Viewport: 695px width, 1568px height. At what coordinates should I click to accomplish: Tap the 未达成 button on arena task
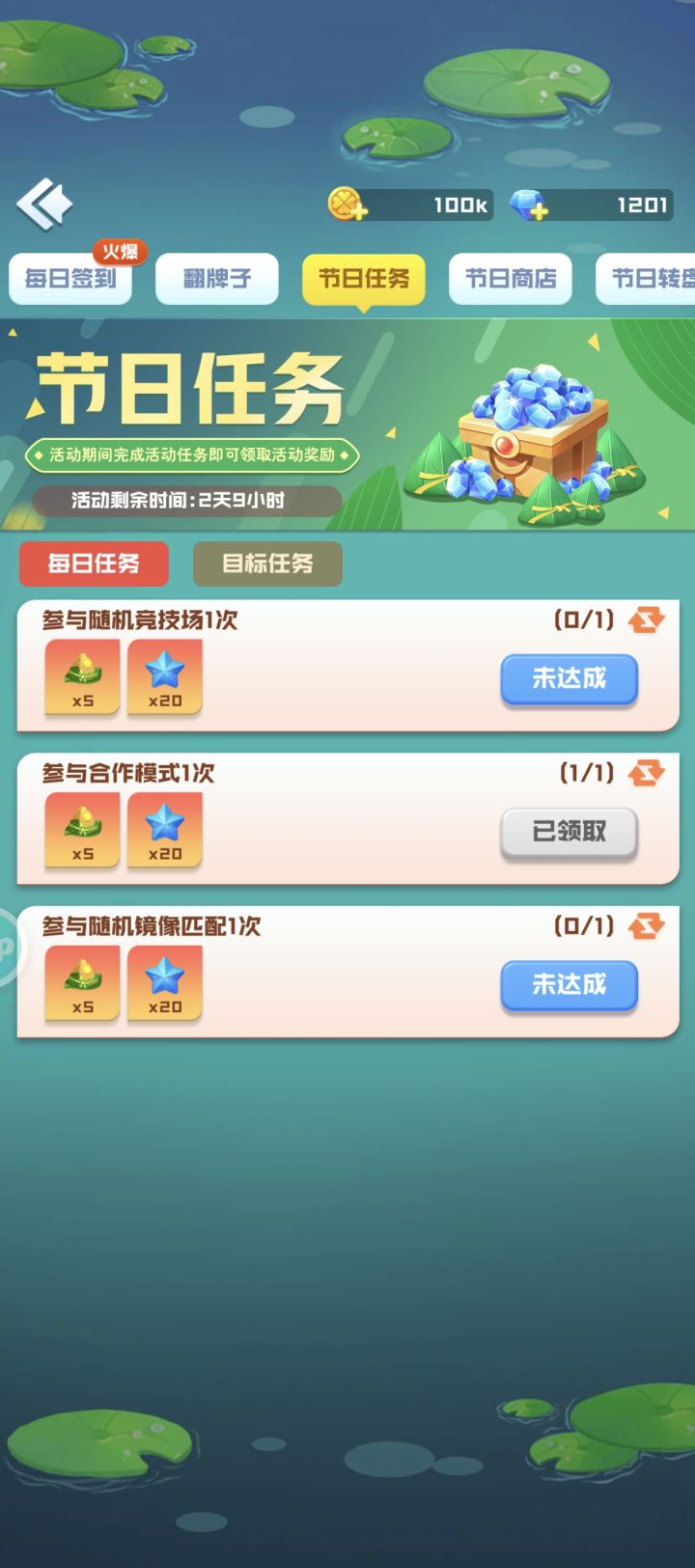coord(569,680)
